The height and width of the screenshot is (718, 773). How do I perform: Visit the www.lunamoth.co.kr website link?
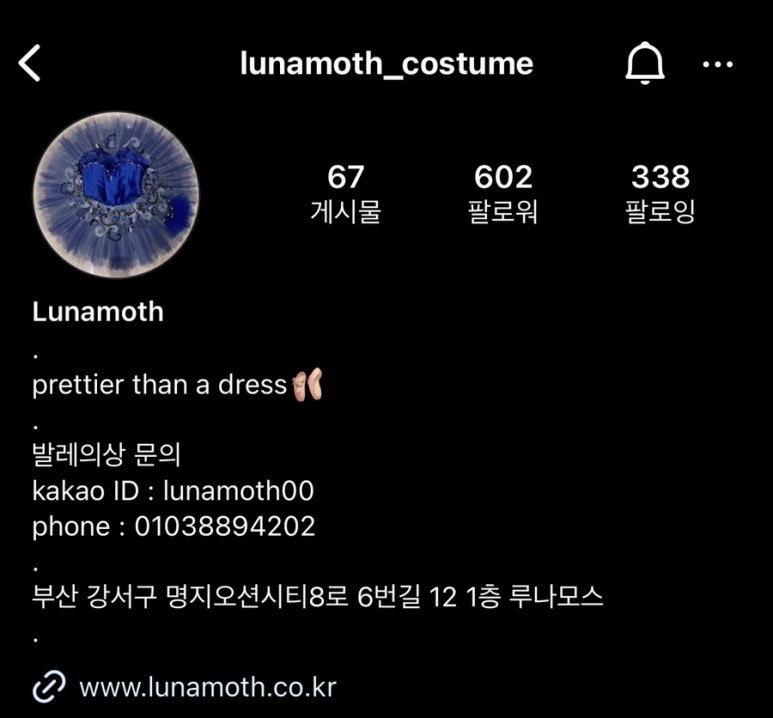coord(206,688)
